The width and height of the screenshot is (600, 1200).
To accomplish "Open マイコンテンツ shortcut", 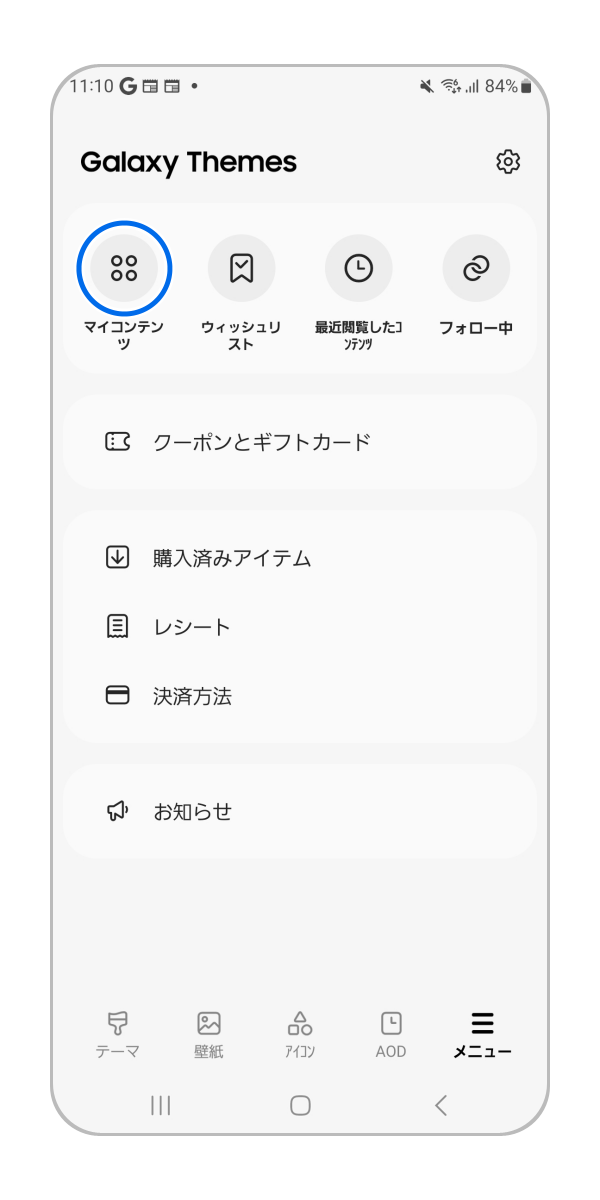I will 124,268.
